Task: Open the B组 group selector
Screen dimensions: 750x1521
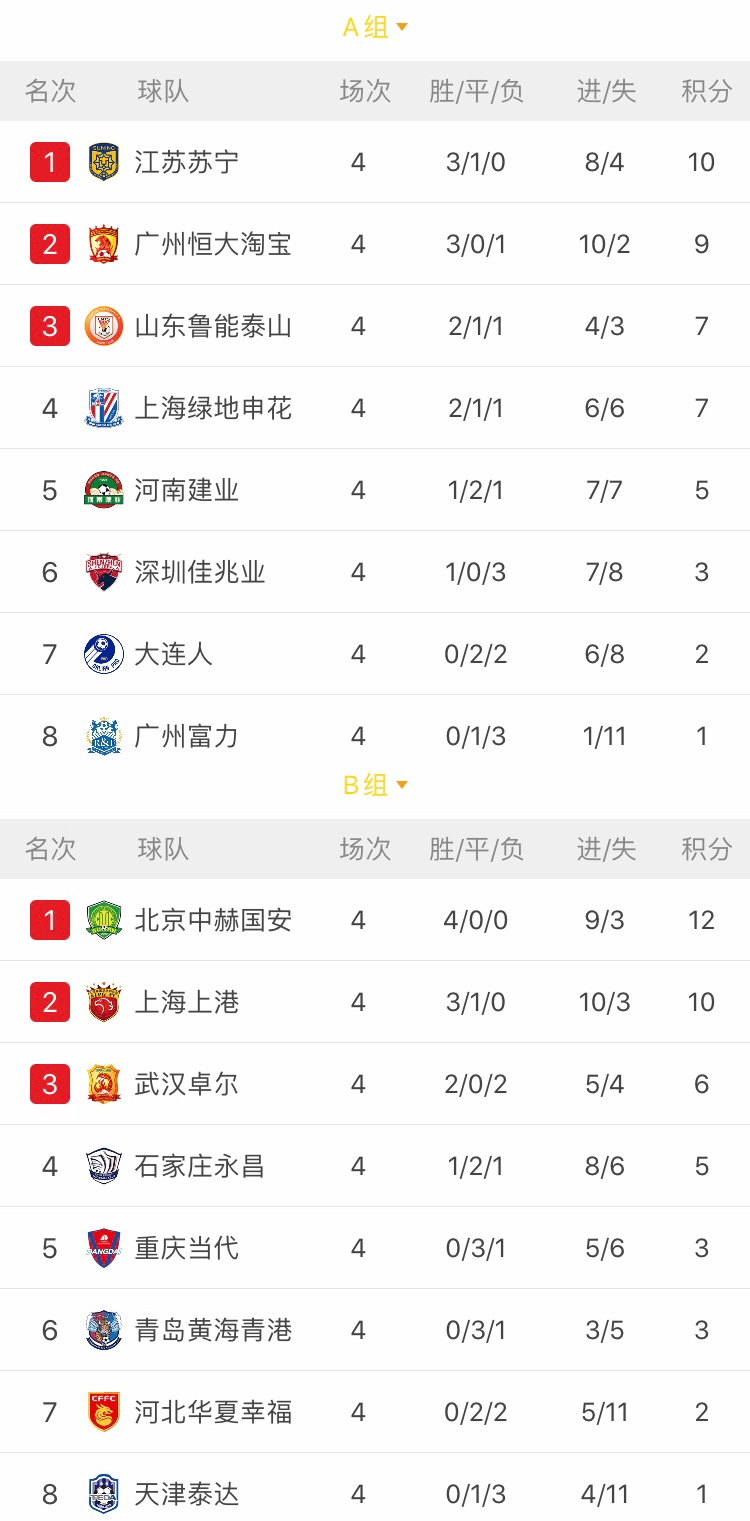Action: pos(375,786)
